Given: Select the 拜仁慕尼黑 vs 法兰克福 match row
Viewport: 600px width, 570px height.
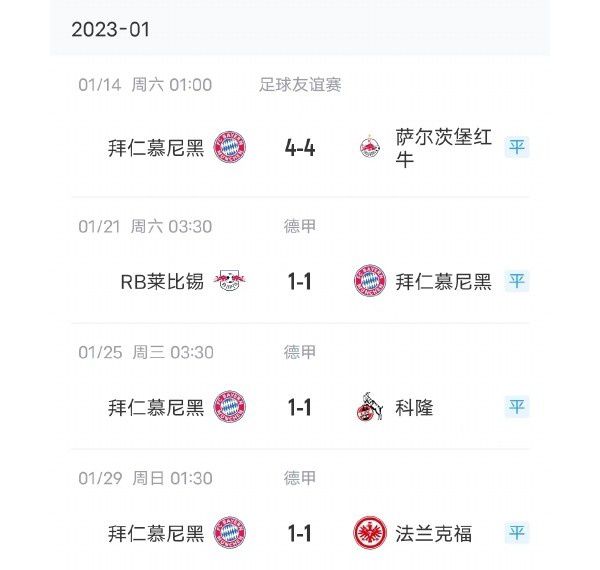Looking at the screenshot, I should pos(299,532).
